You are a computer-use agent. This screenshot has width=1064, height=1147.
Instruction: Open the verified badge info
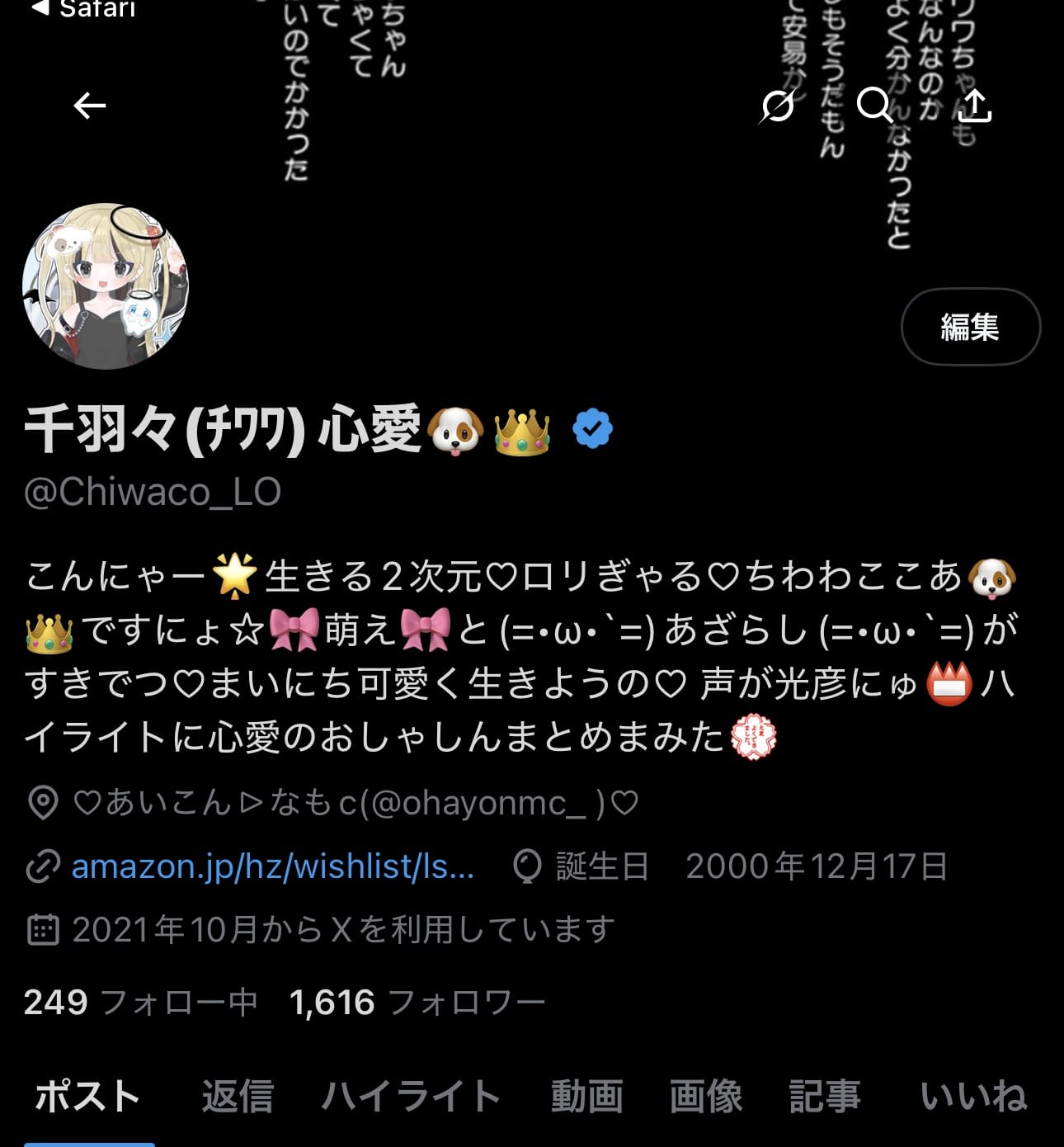click(592, 429)
